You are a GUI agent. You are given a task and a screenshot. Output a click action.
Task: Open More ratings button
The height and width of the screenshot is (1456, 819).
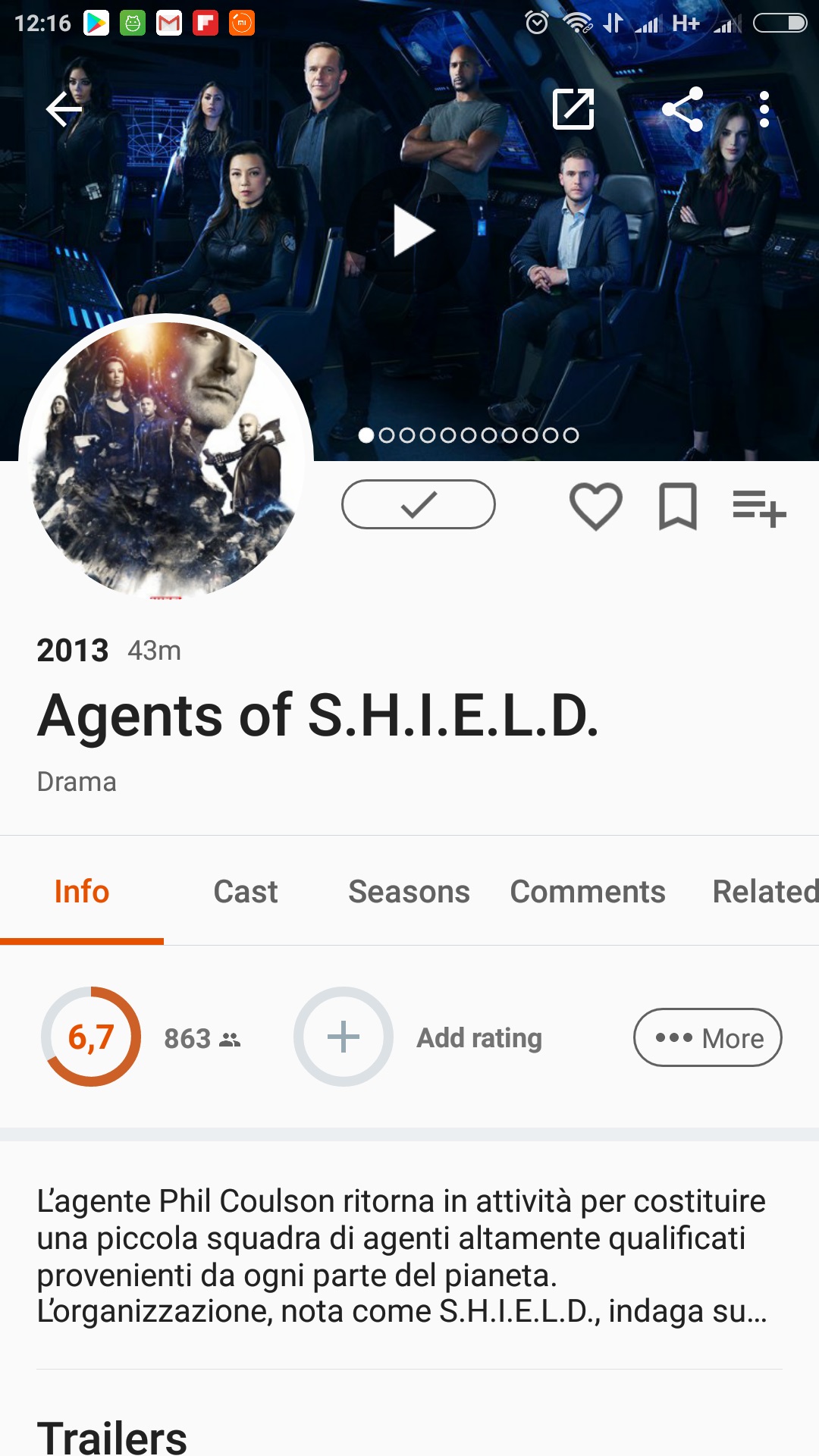point(708,1037)
